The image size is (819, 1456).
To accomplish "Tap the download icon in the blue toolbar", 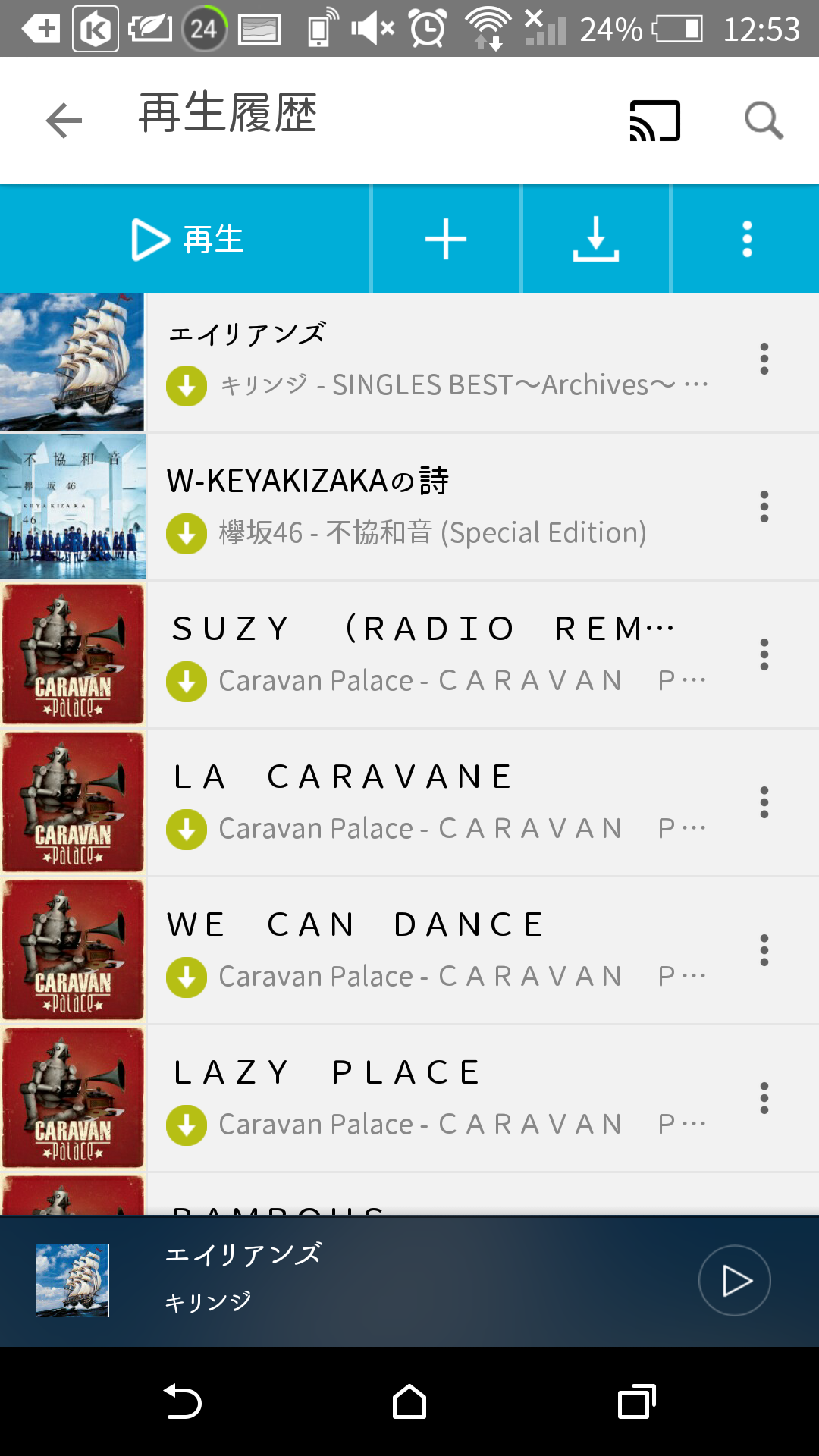I will (596, 240).
